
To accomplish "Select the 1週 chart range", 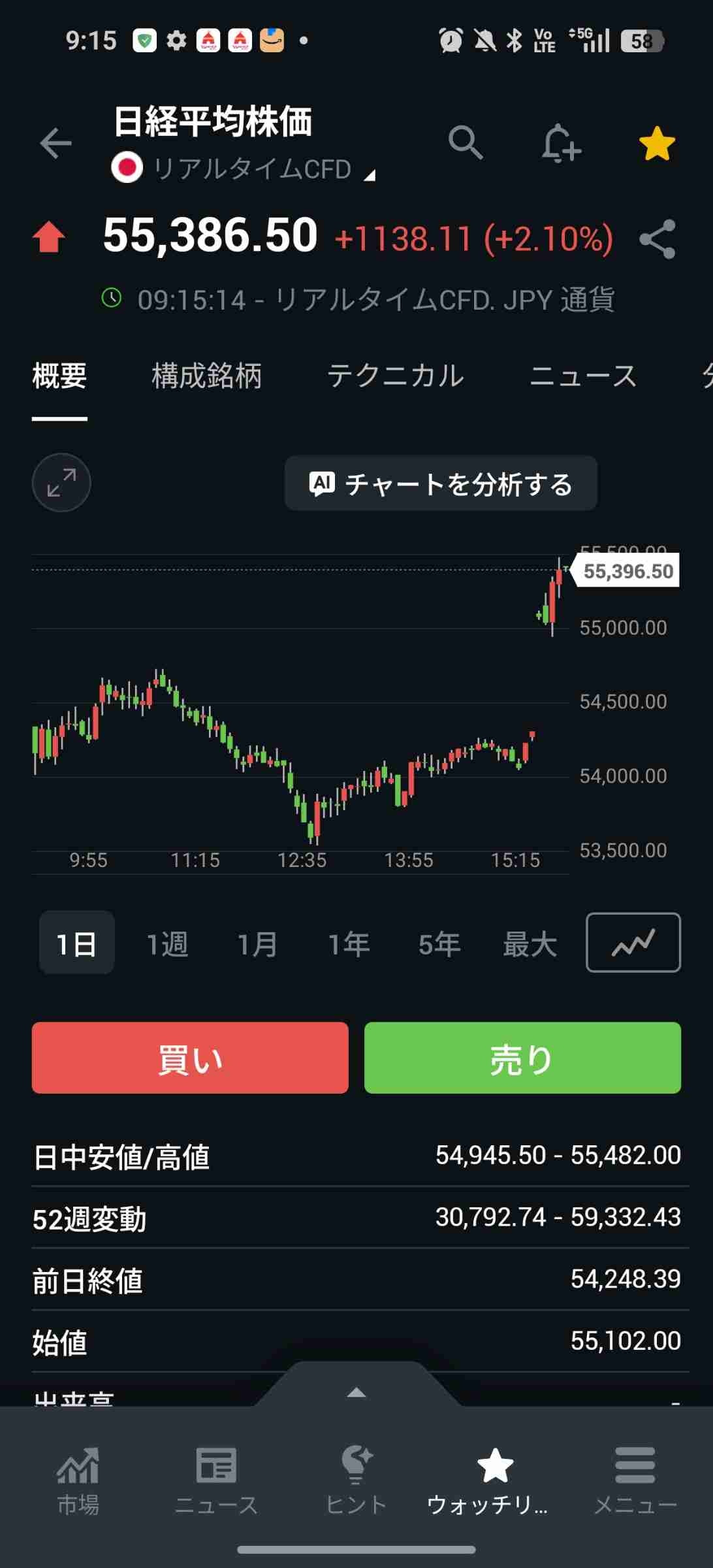I will [167, 944].
